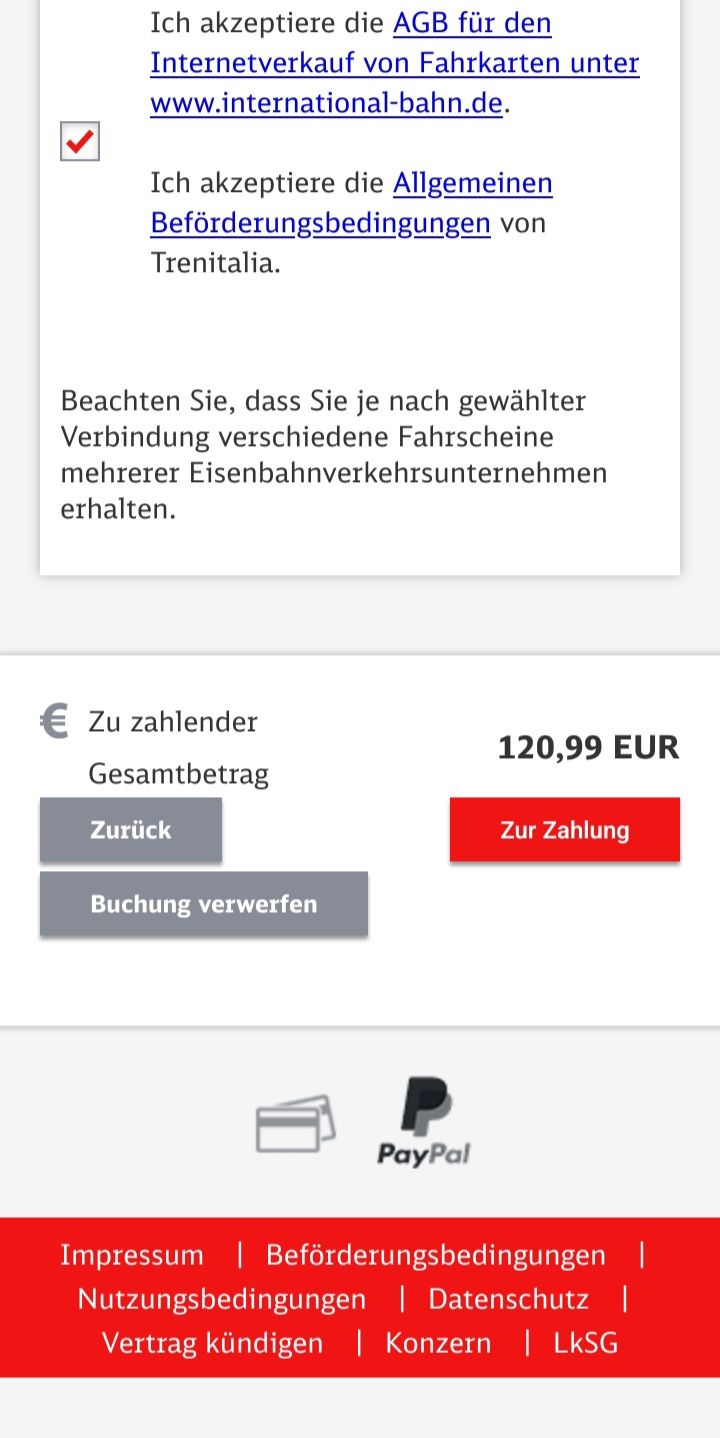Open Konzern footer link
Viewport: 720px width, 1438px height.
tap(439, 1343)
